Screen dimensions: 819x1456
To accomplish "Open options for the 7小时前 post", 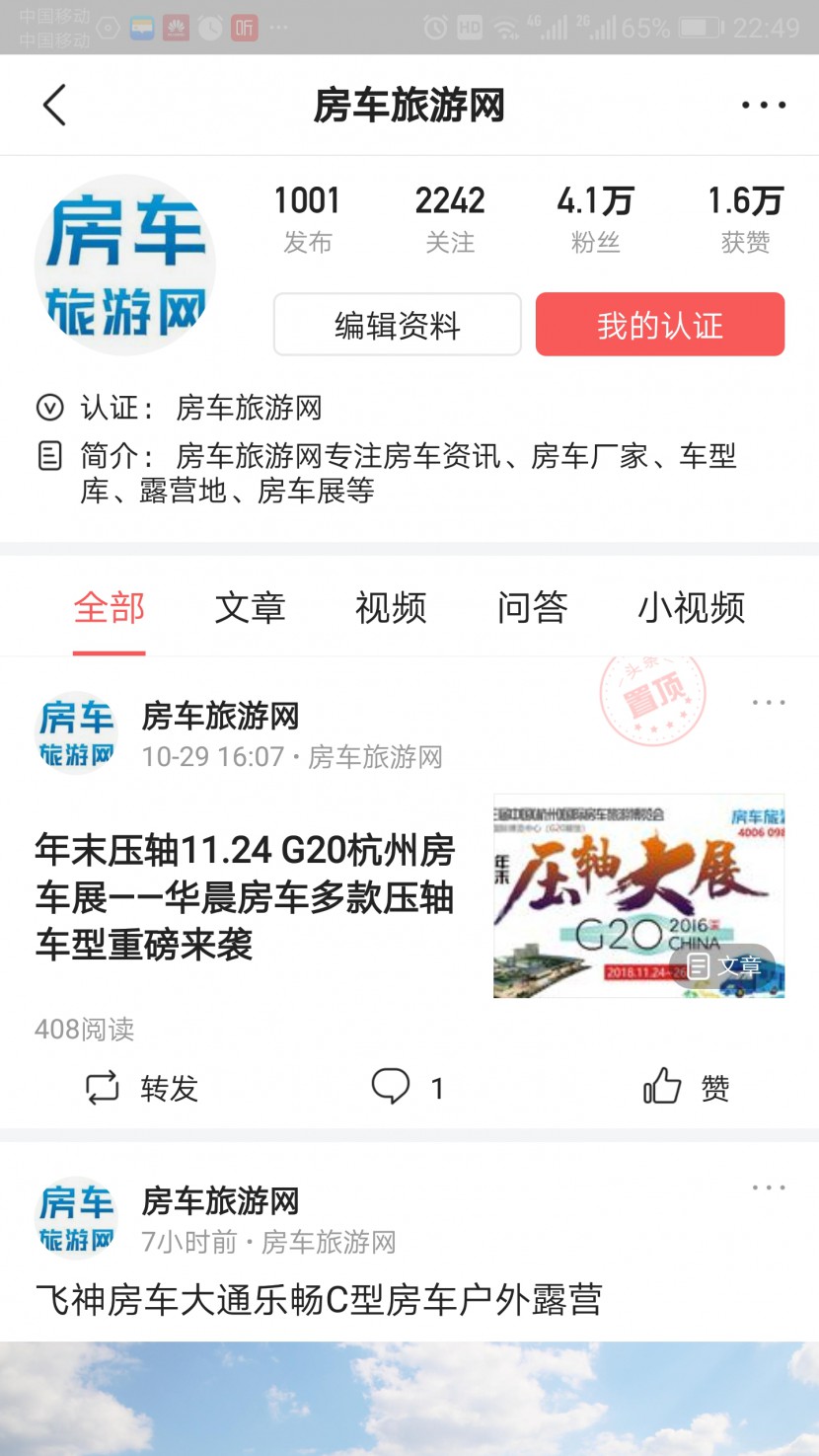I will 768,1188.
